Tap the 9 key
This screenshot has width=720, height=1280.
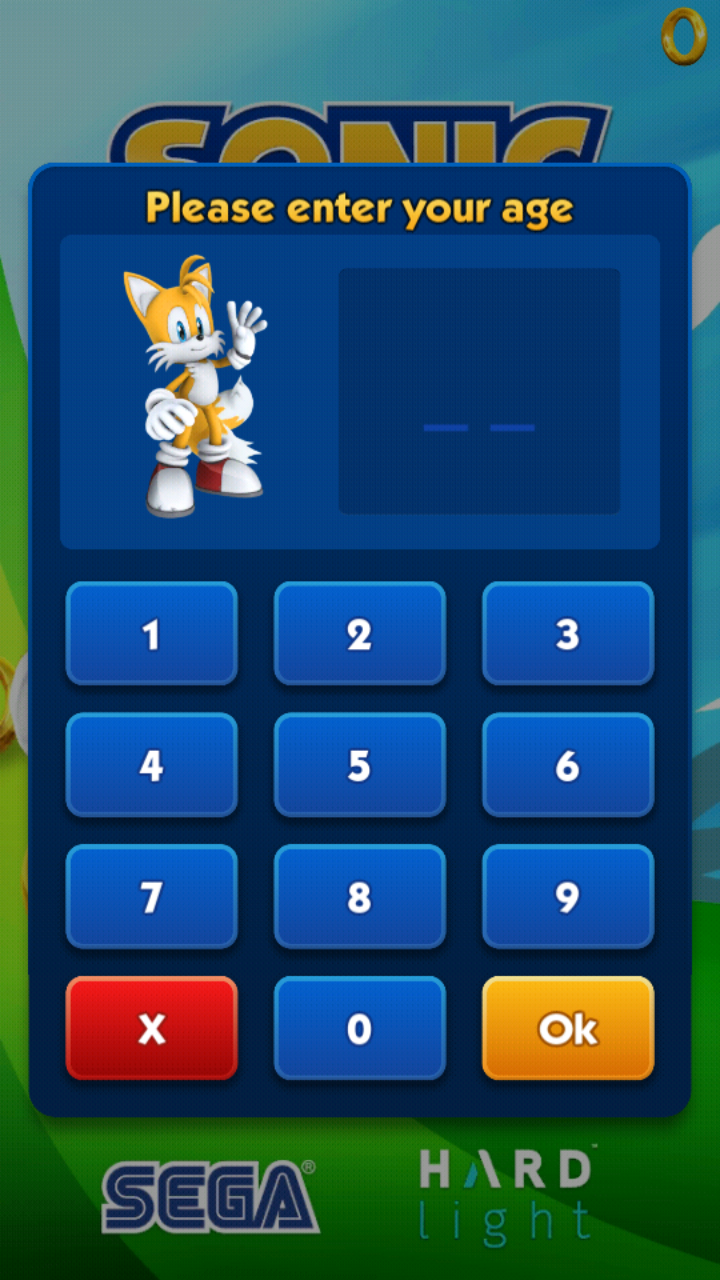tap(567, 897)
